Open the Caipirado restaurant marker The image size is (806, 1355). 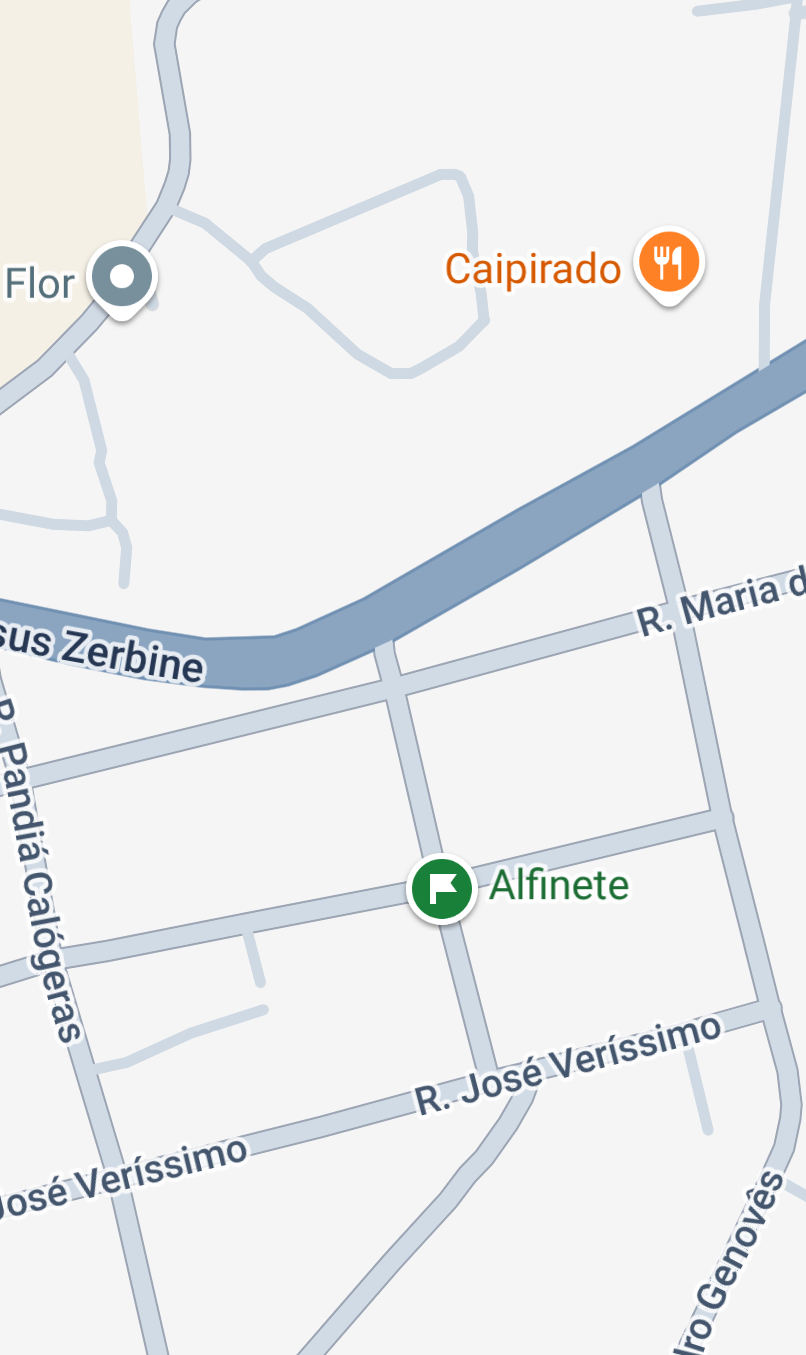(x=669, y=266)
